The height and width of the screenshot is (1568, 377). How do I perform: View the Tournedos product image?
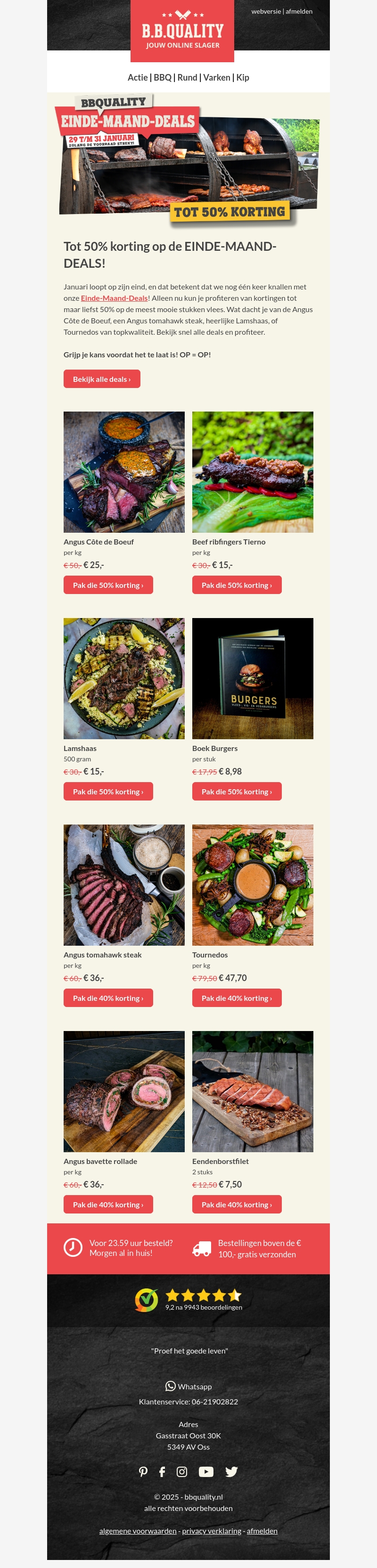pos(252,884)
